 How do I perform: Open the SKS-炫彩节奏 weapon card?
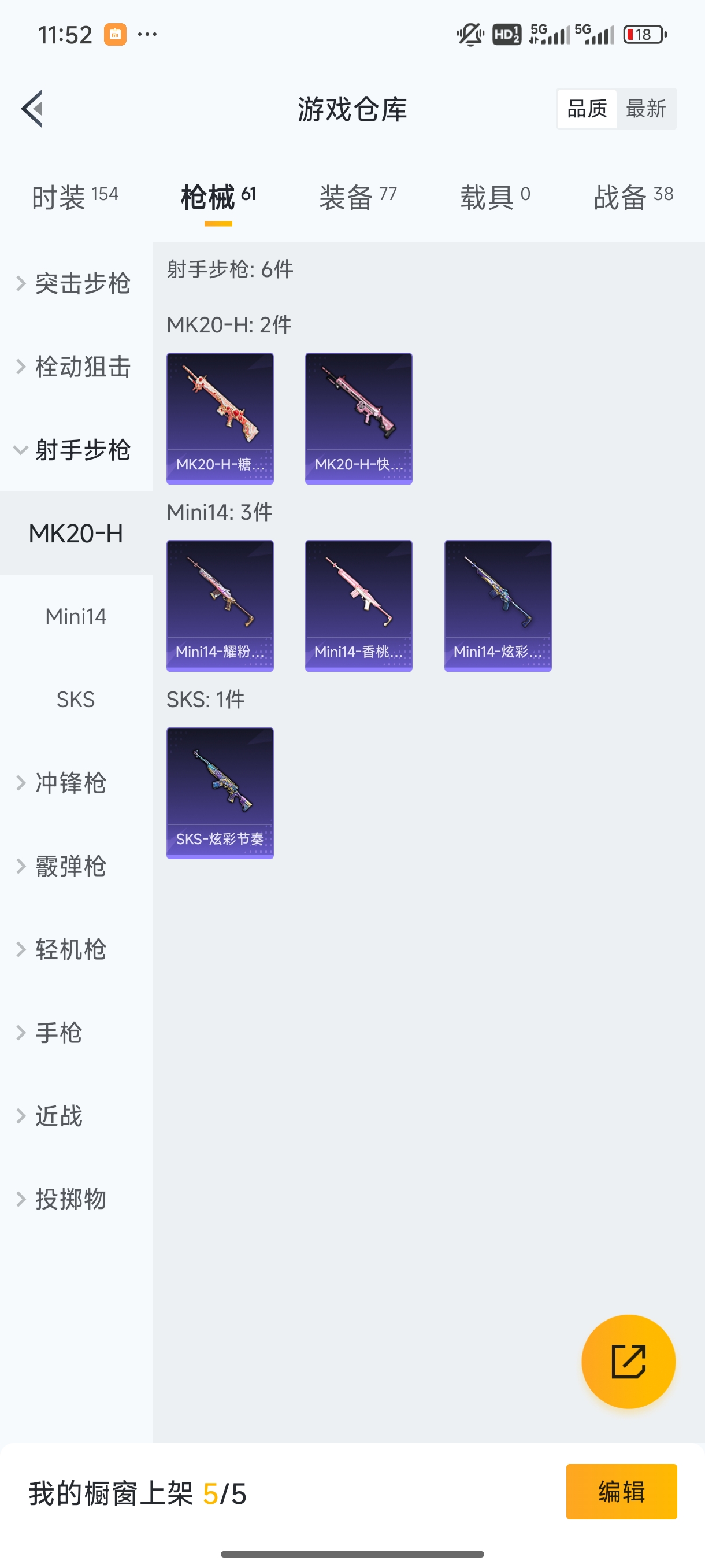(x=220, y=793)
